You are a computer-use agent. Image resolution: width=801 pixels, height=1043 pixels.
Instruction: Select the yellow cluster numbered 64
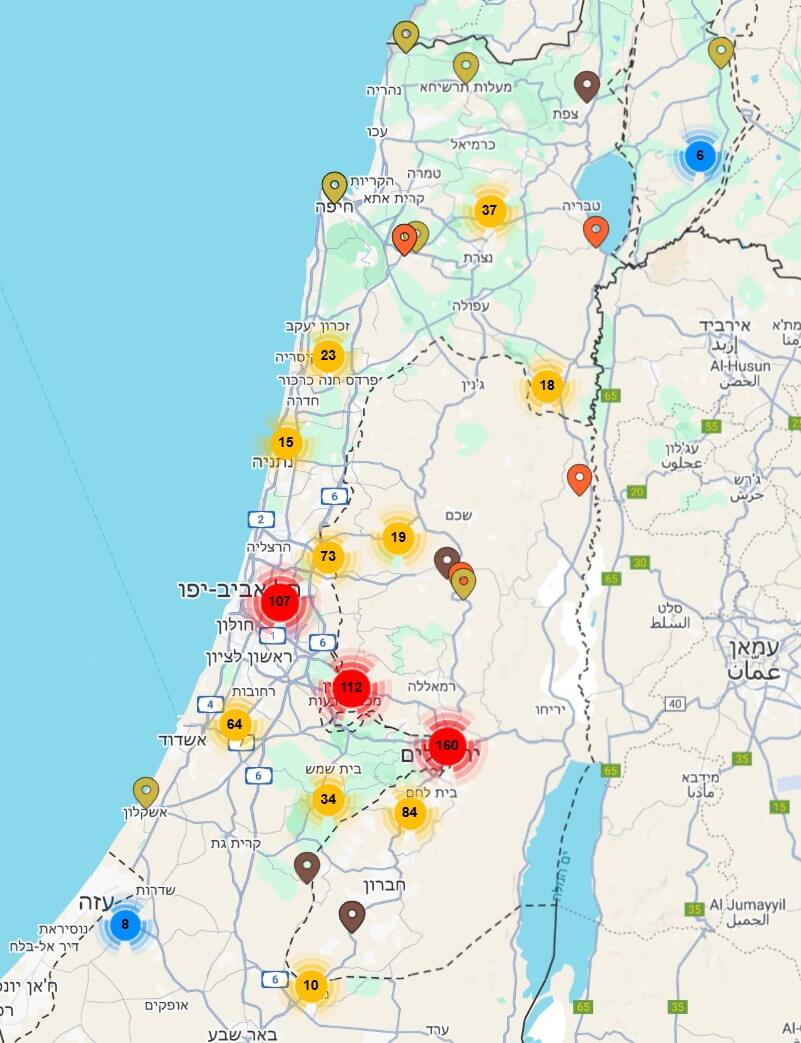pyautogui.click(x=235, y=724)
